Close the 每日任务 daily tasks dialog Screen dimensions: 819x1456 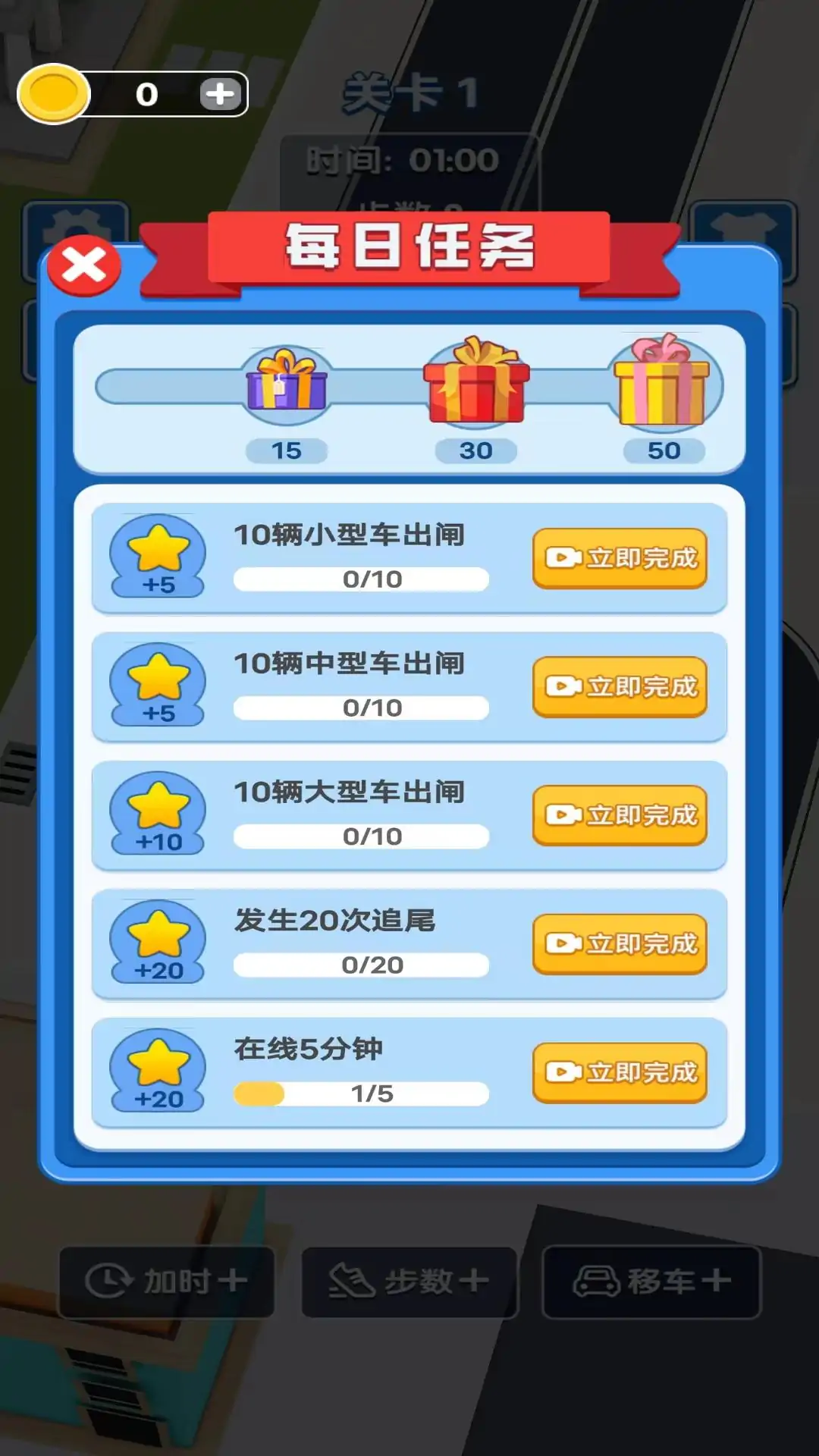coord(83,265)
